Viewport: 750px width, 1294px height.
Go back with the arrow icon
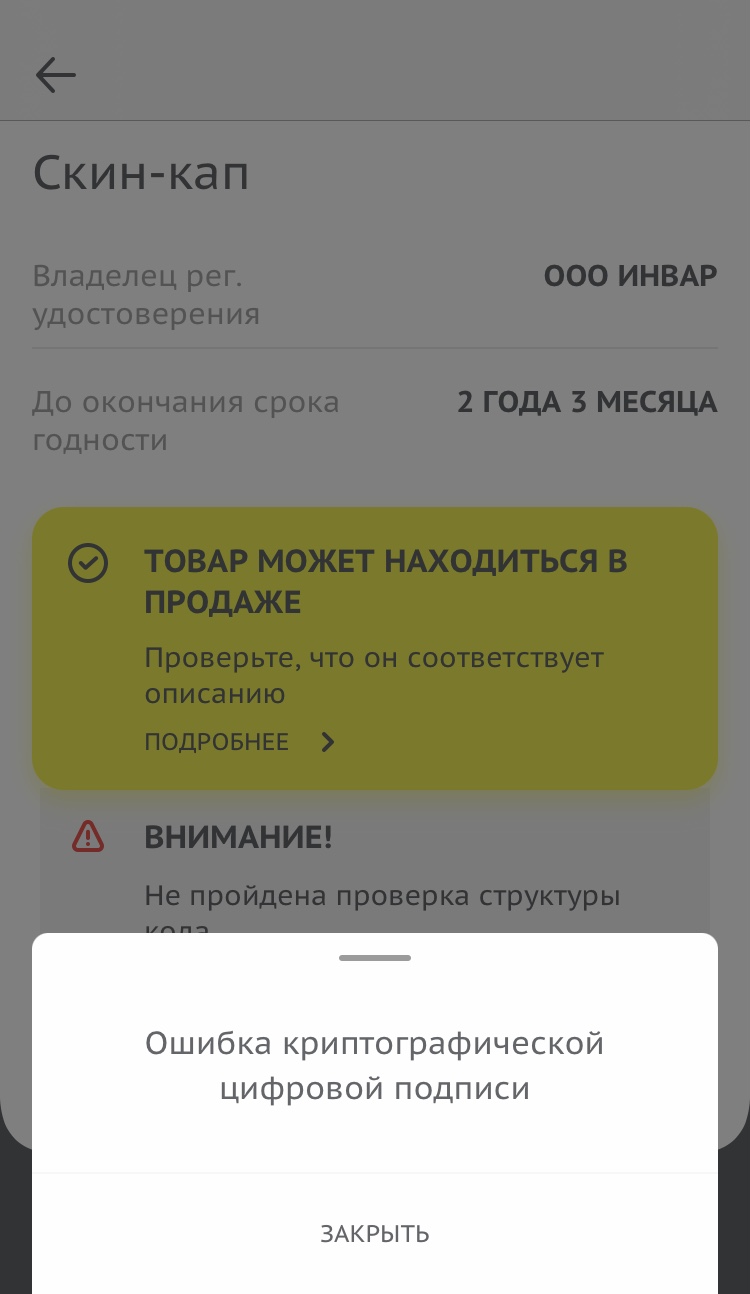point(56,75)
